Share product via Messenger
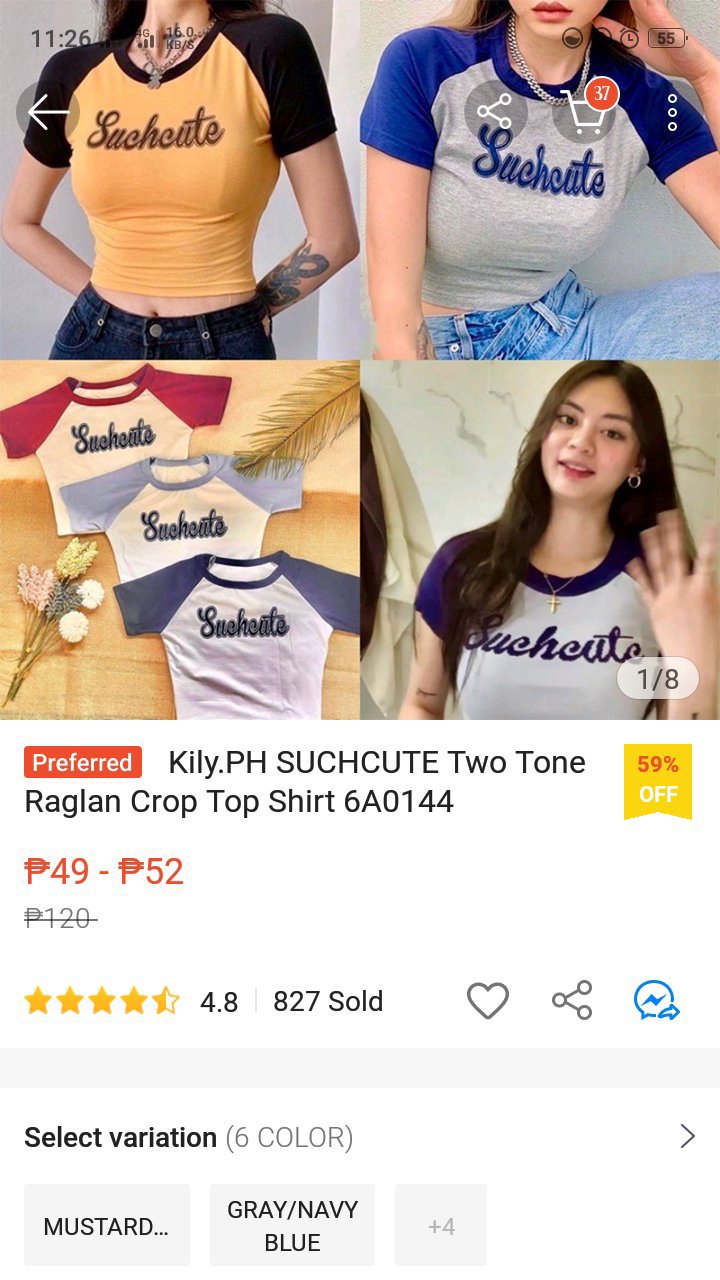The image size is (720, 1280). pyautogui.click(x=656, y=1000)
